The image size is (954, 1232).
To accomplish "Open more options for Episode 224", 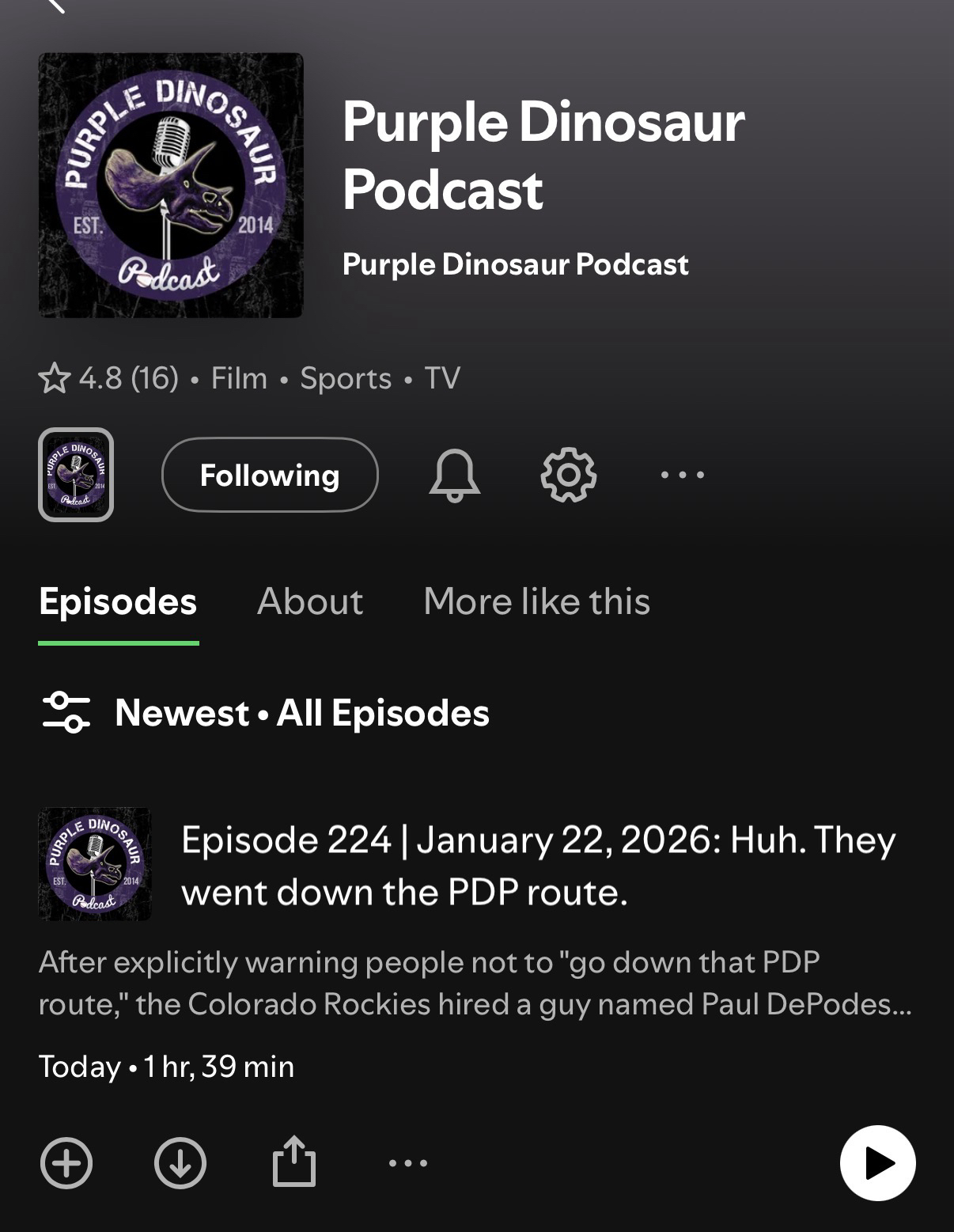I will coord(408,1163).
